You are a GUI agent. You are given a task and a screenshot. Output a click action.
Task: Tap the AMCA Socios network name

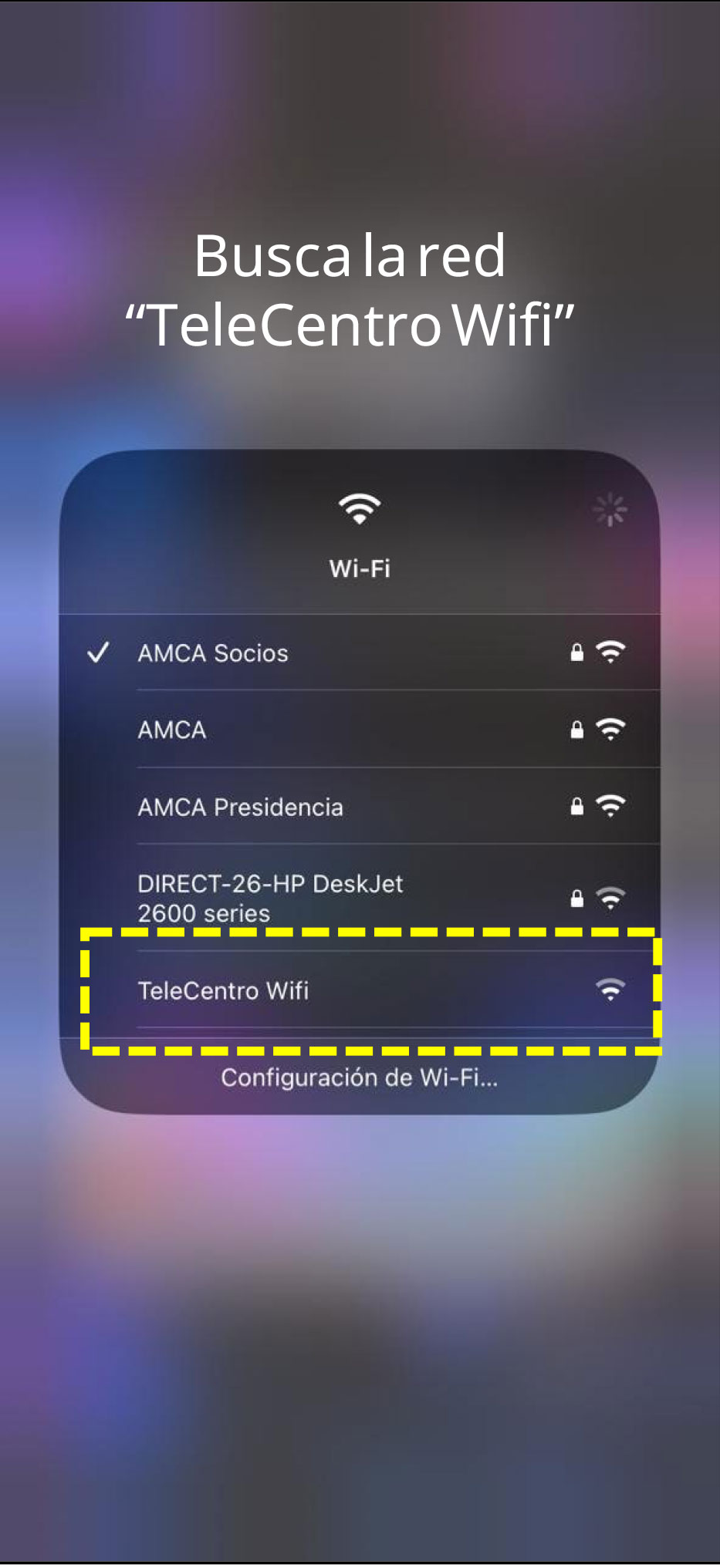click(214, 653)
